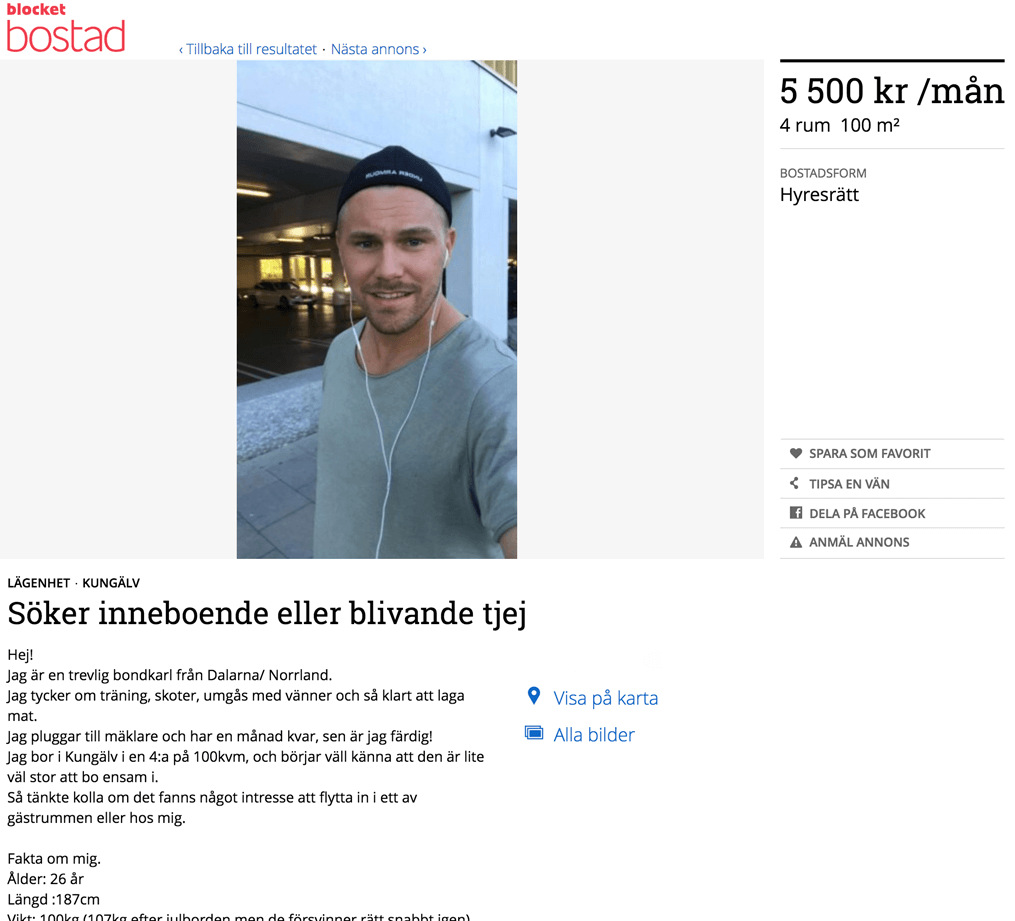Open the listing's main photo
Screen dimensions: 1015x921
coord(377,310)
